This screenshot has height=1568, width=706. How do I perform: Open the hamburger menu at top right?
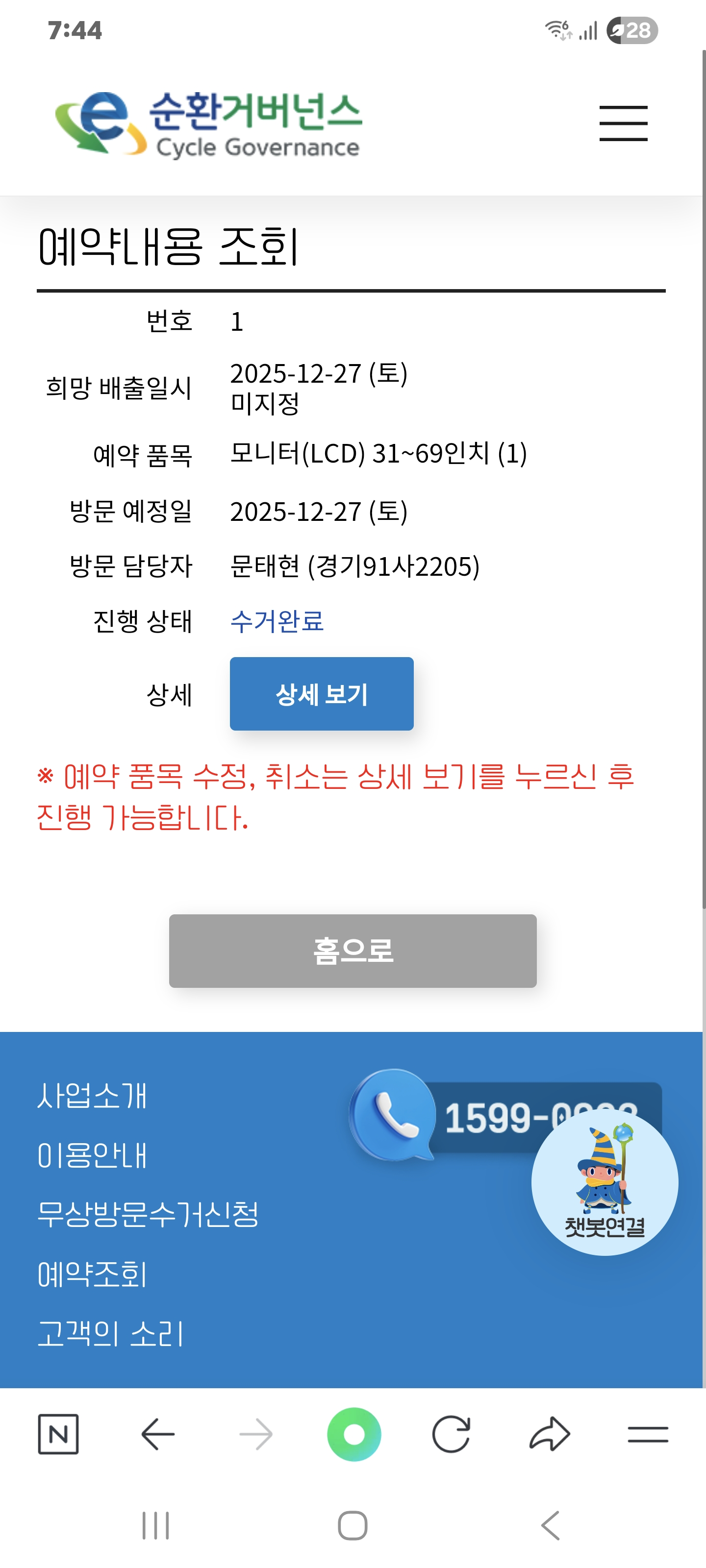point(623,123)
